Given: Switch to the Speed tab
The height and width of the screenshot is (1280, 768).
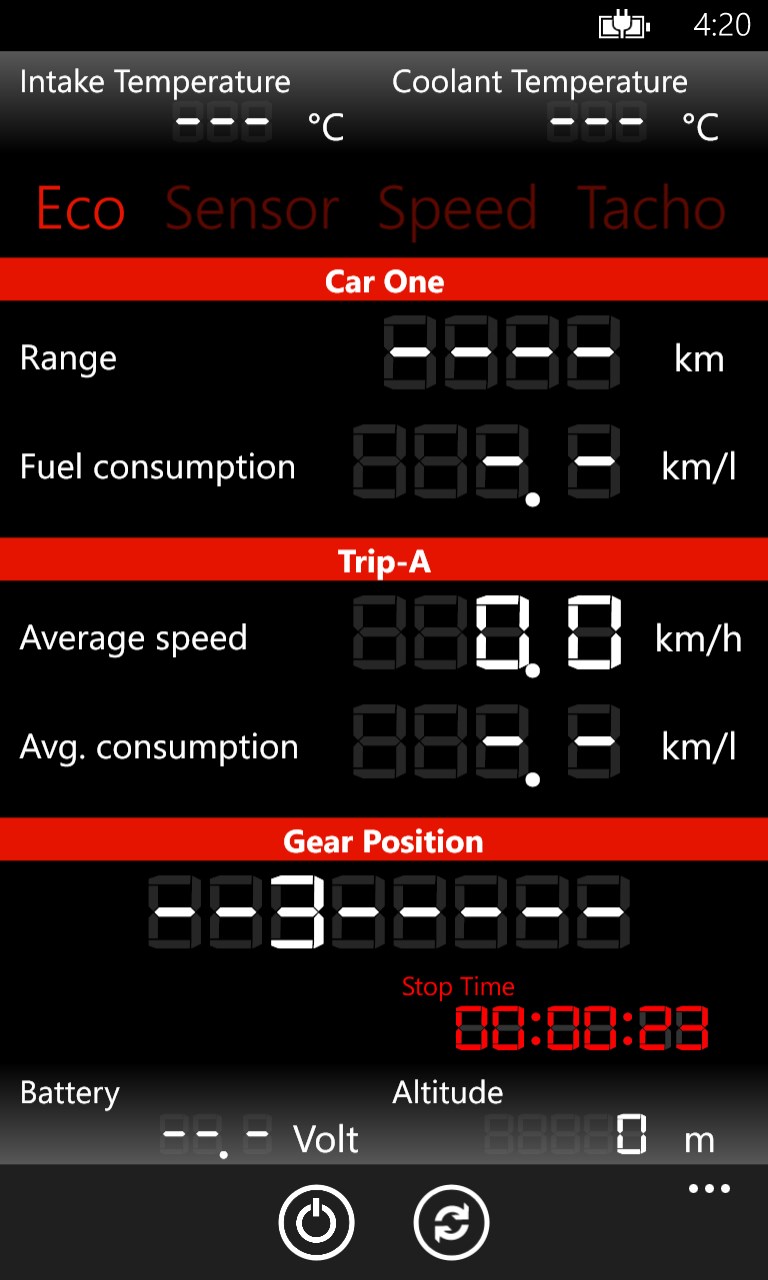Looking at the screenshot, I should [458, 209].
